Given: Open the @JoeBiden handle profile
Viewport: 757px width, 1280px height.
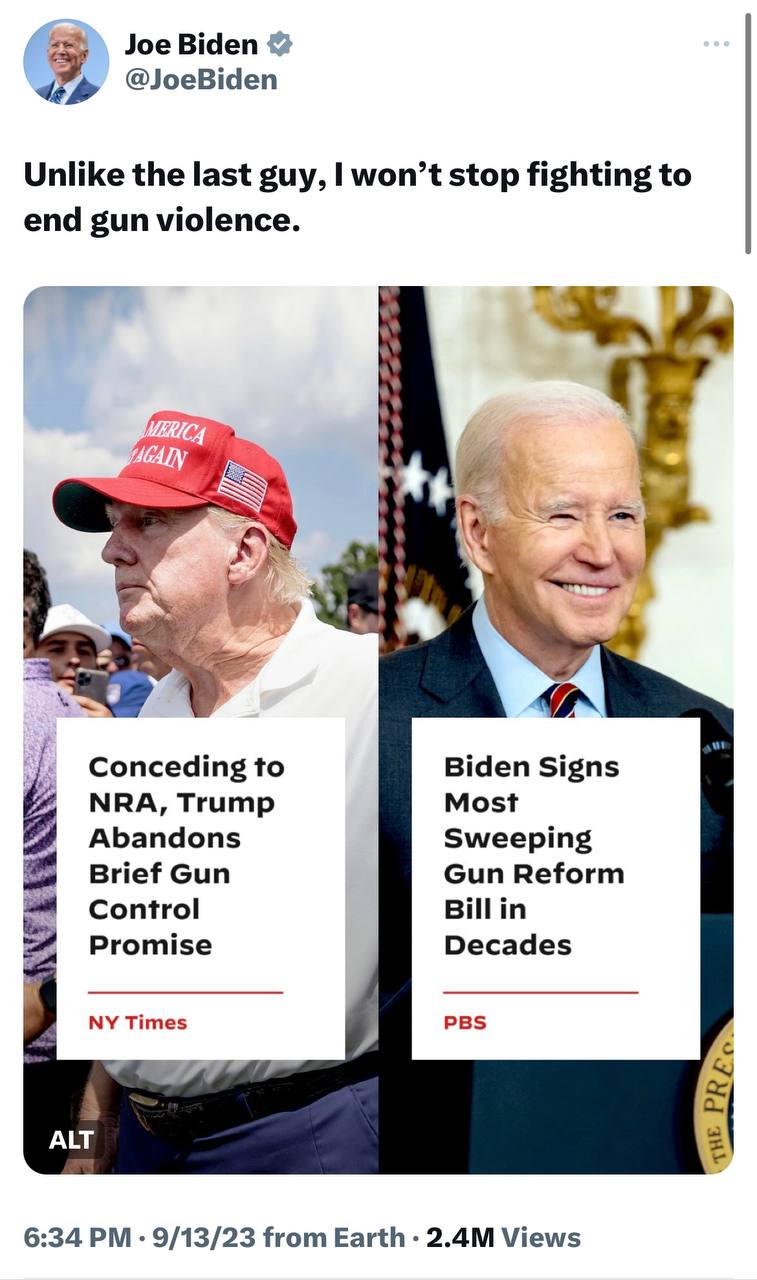Looking at the screenshot, I should [x=200, y=79].
